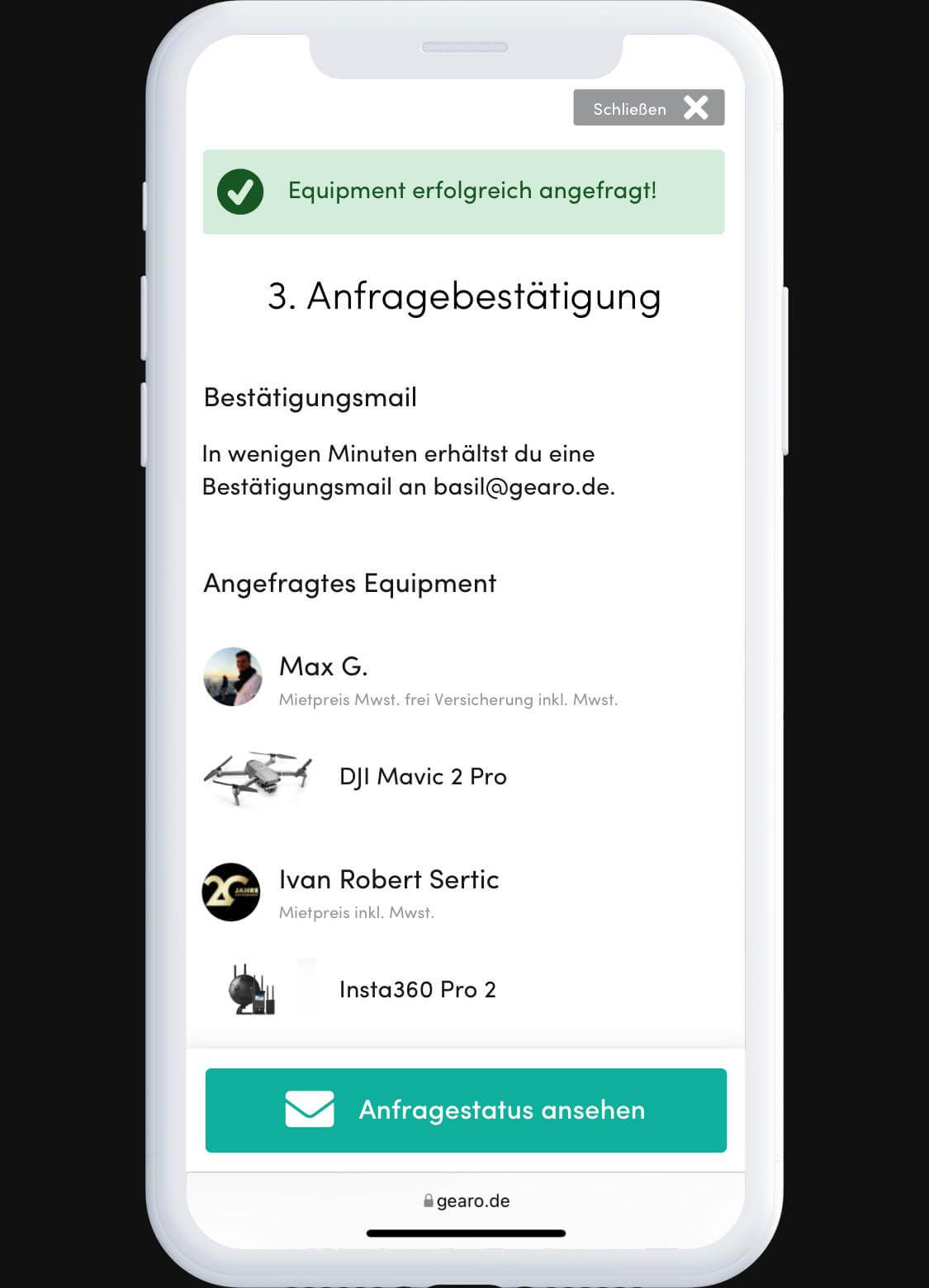
Task: Open Max G.'s profile
Action: point(323,666)
